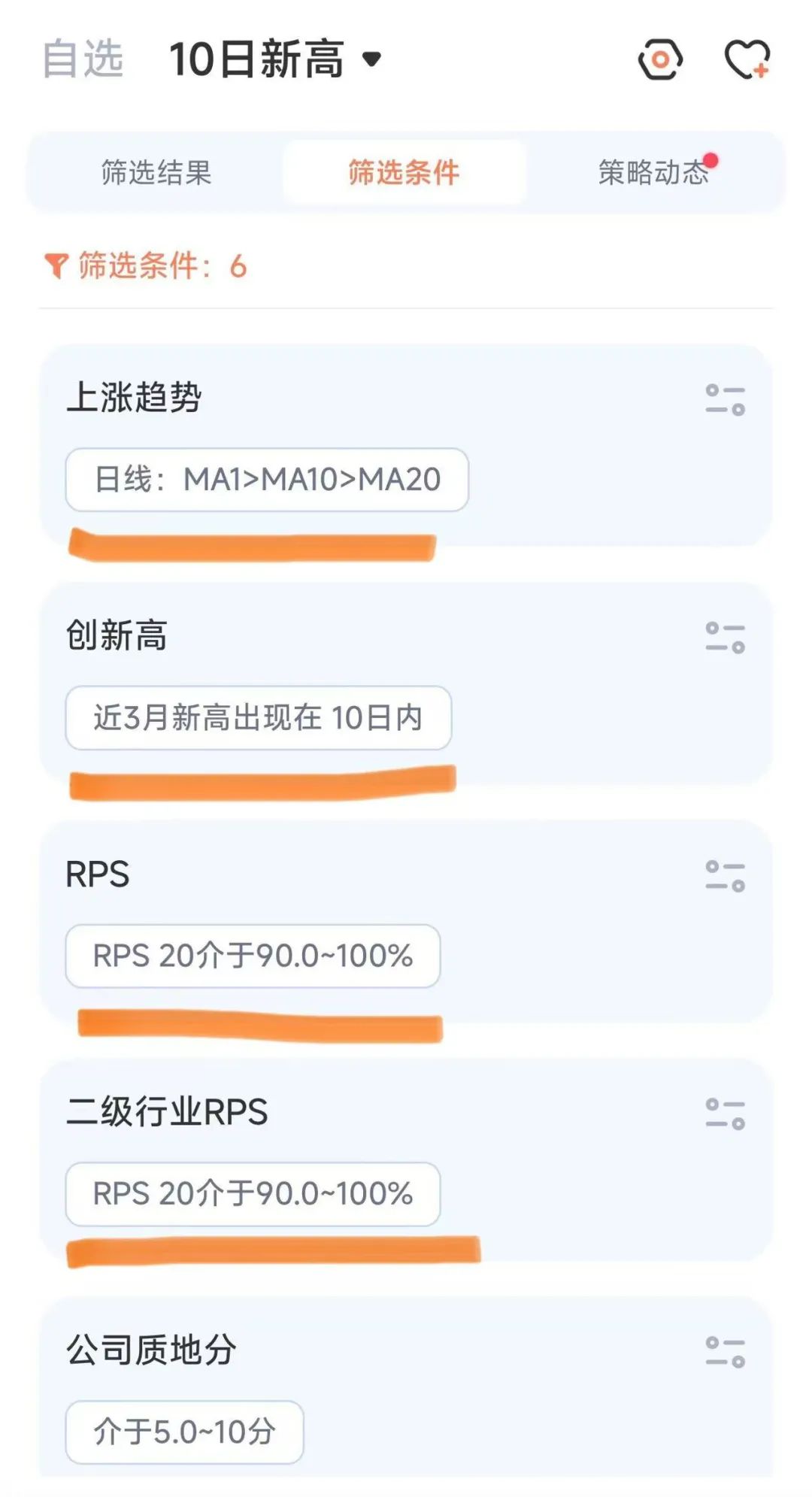The width and height of the screenshot is (812, 1497).
Task: Open the 策略动态 tab with notification dot
Action: tap(654, 172)
